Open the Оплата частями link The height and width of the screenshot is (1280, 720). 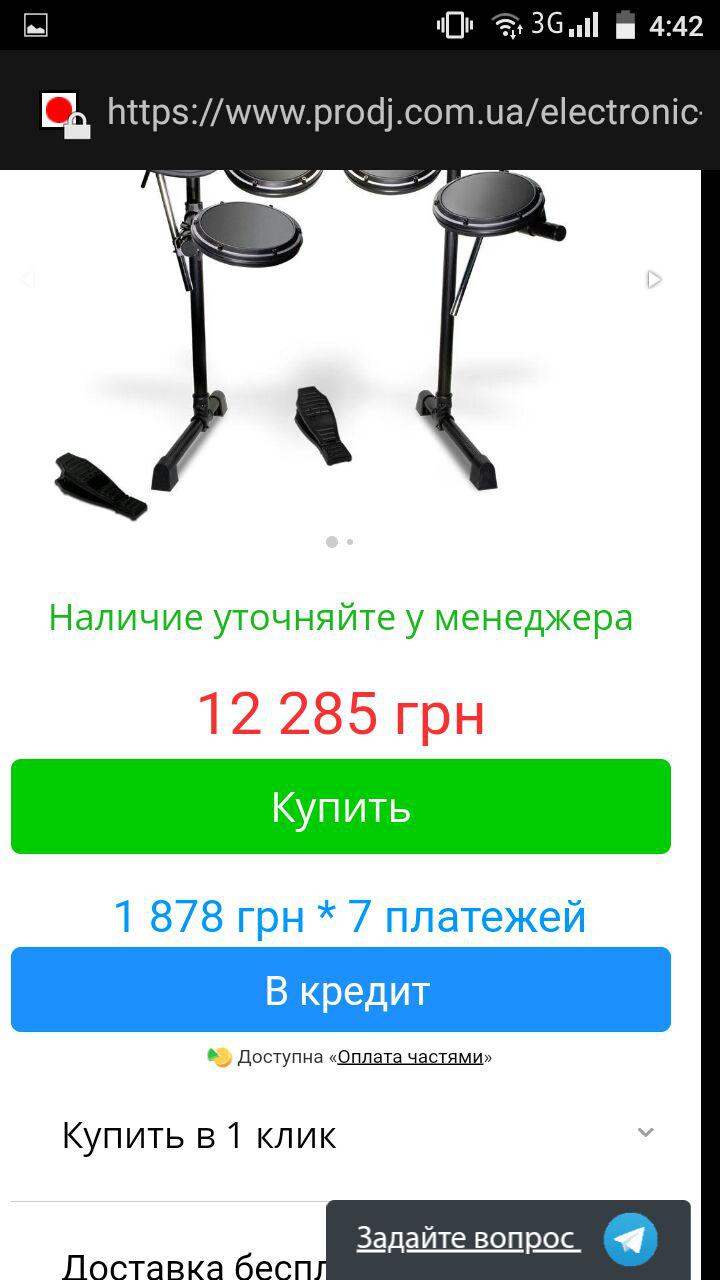pos(410,1057)
